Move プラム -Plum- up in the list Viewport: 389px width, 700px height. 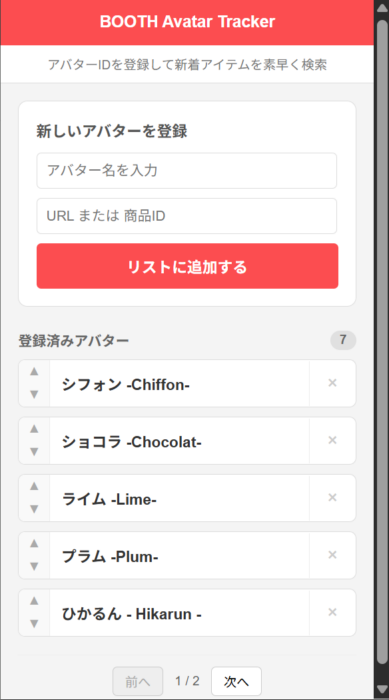[x=34, y=544]
